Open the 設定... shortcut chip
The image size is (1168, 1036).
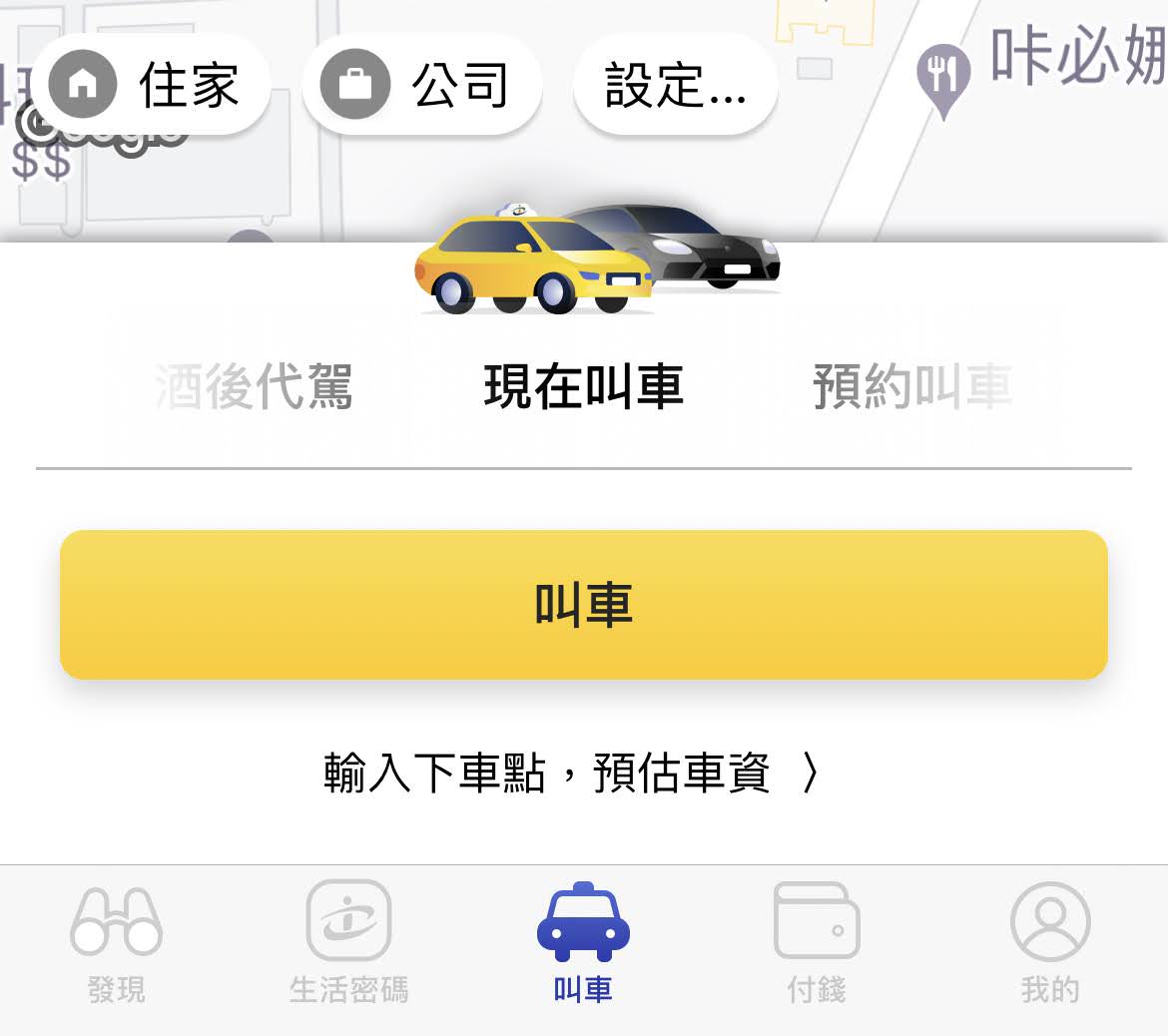(x=675, y=86)
